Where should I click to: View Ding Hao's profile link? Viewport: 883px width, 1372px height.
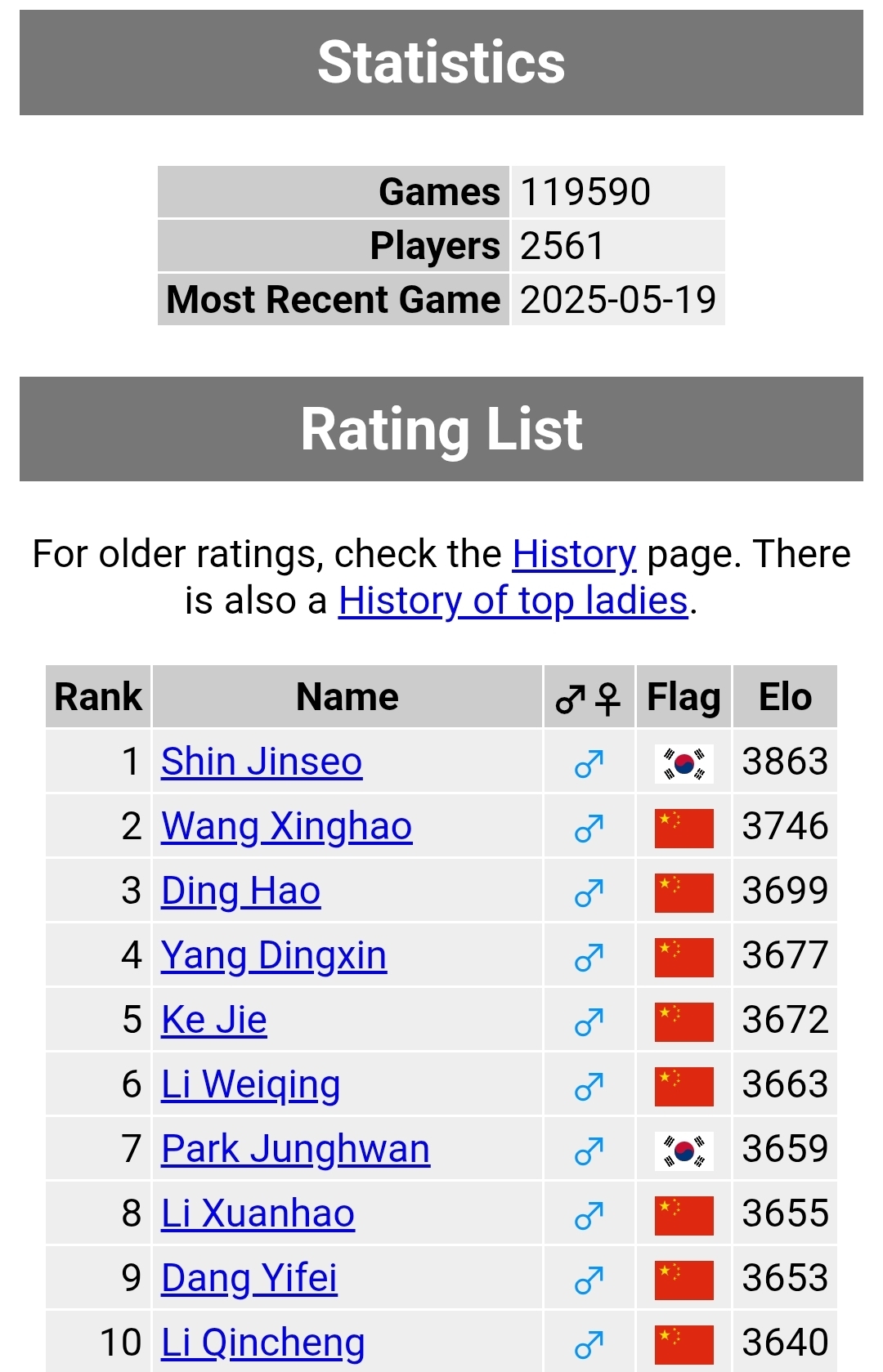pos(240,891)
